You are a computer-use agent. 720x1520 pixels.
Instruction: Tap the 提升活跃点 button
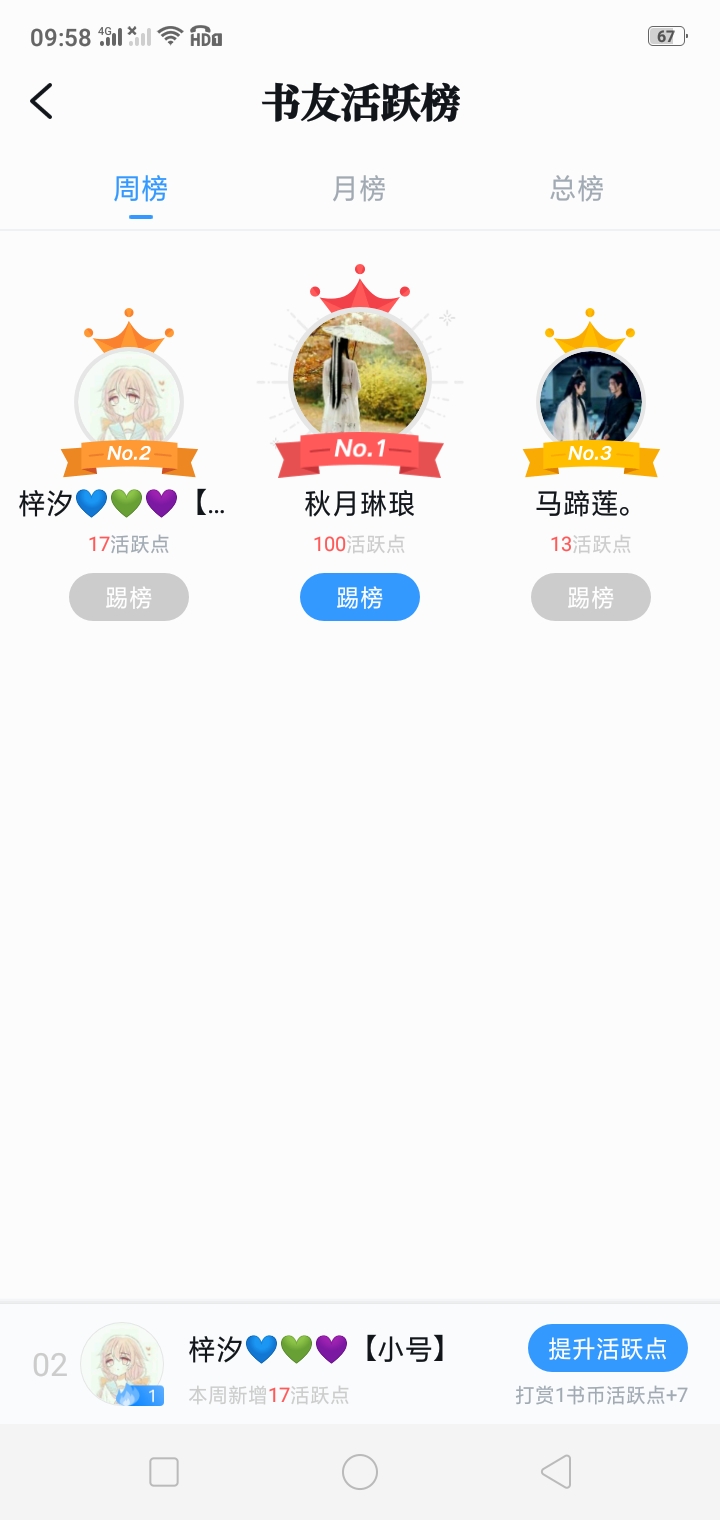[608, 1348]
